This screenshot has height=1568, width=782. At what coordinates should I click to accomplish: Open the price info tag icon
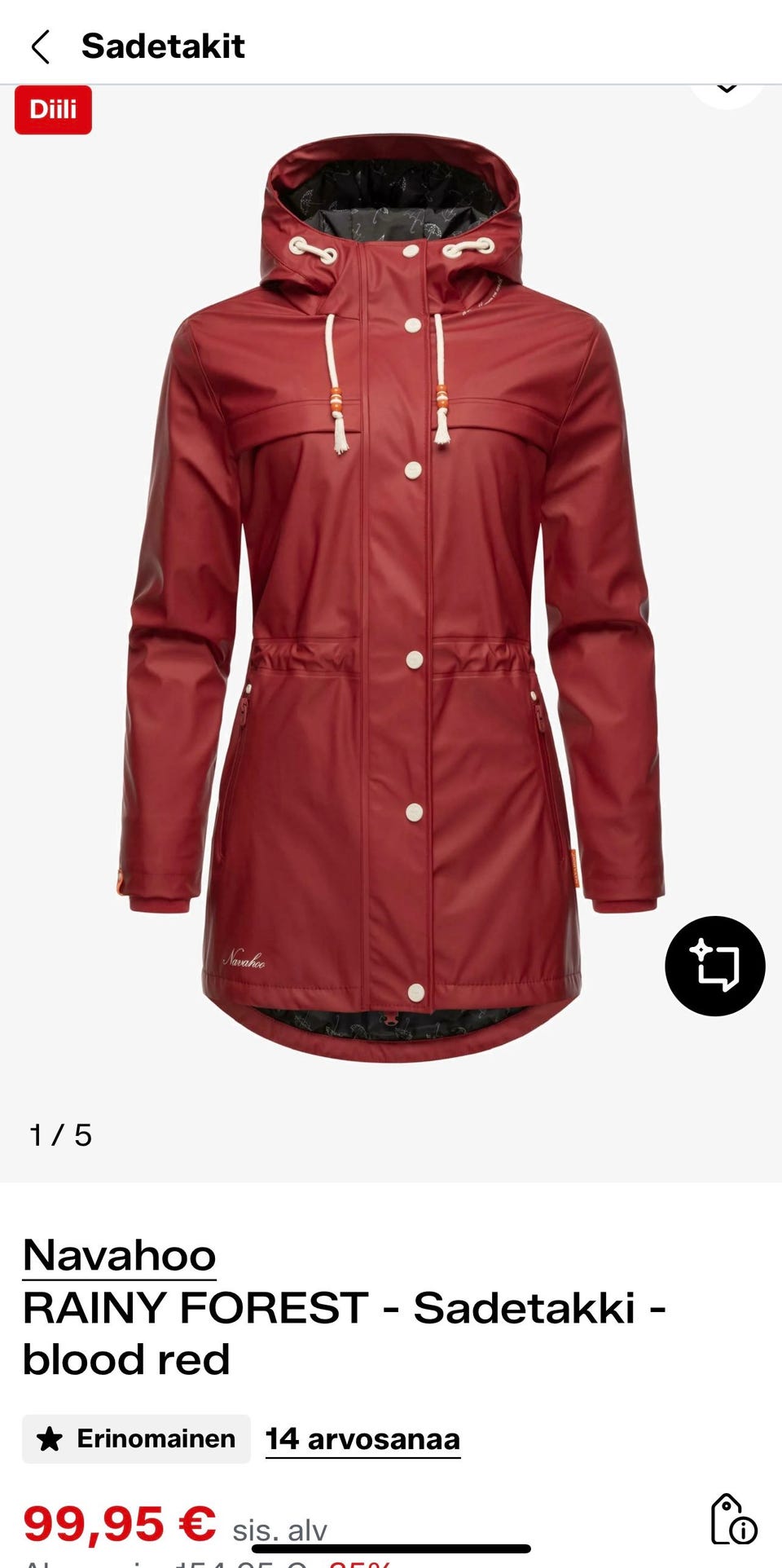pyautogui.click(x=733, y=1519)
